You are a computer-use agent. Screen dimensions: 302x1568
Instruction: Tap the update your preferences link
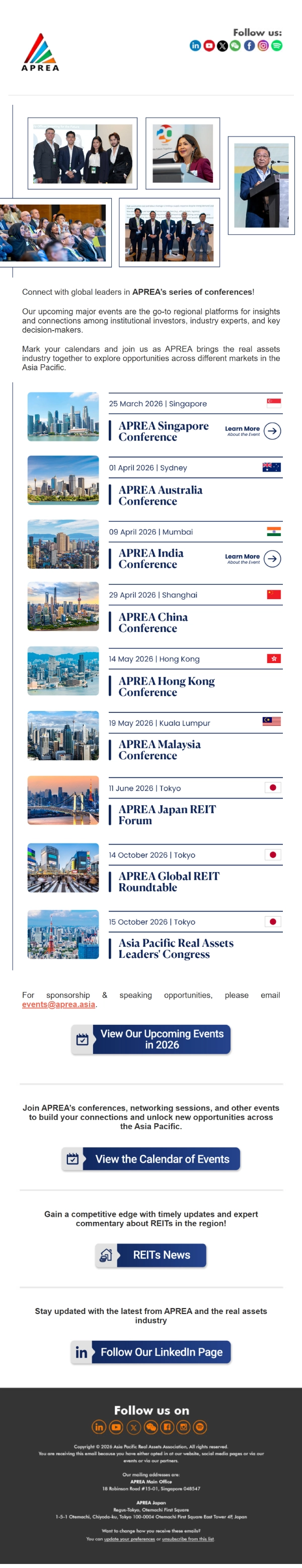point(129,1538)
